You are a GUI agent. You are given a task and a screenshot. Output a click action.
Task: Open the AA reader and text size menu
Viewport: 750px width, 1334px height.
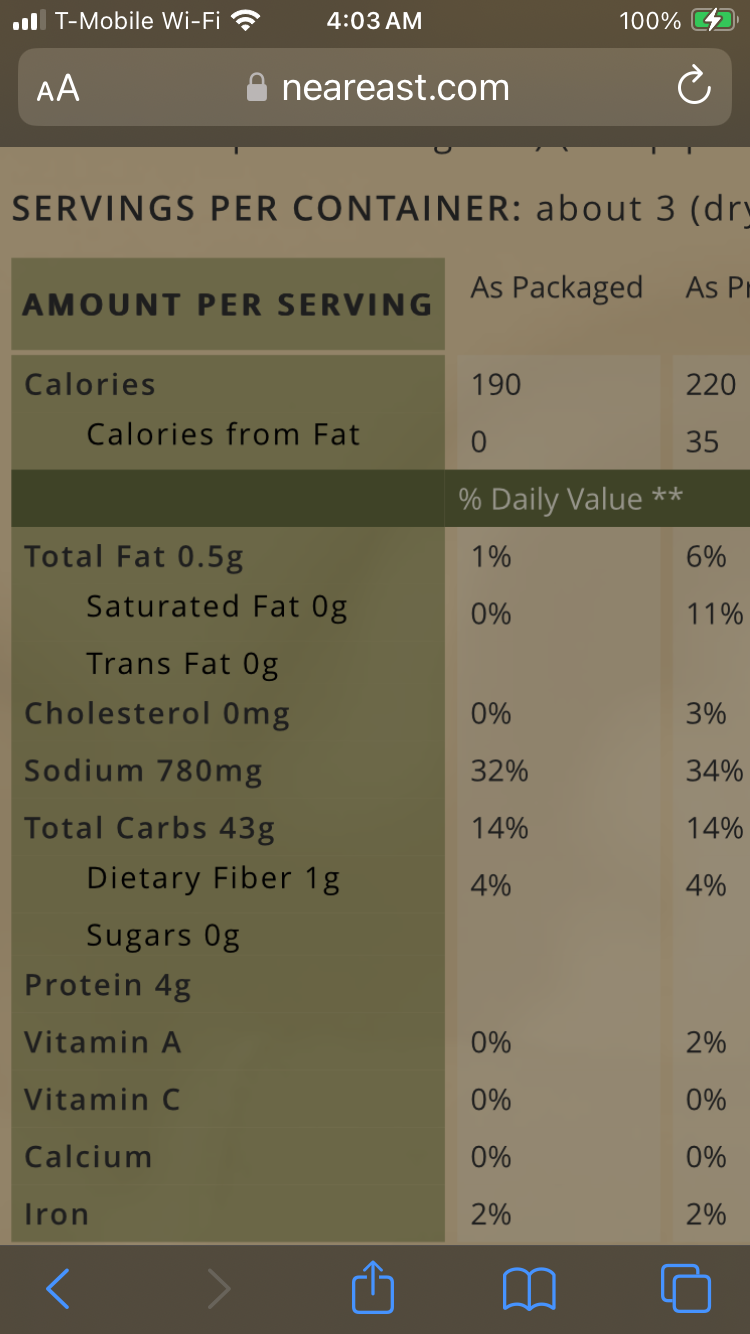click(58, 88)
